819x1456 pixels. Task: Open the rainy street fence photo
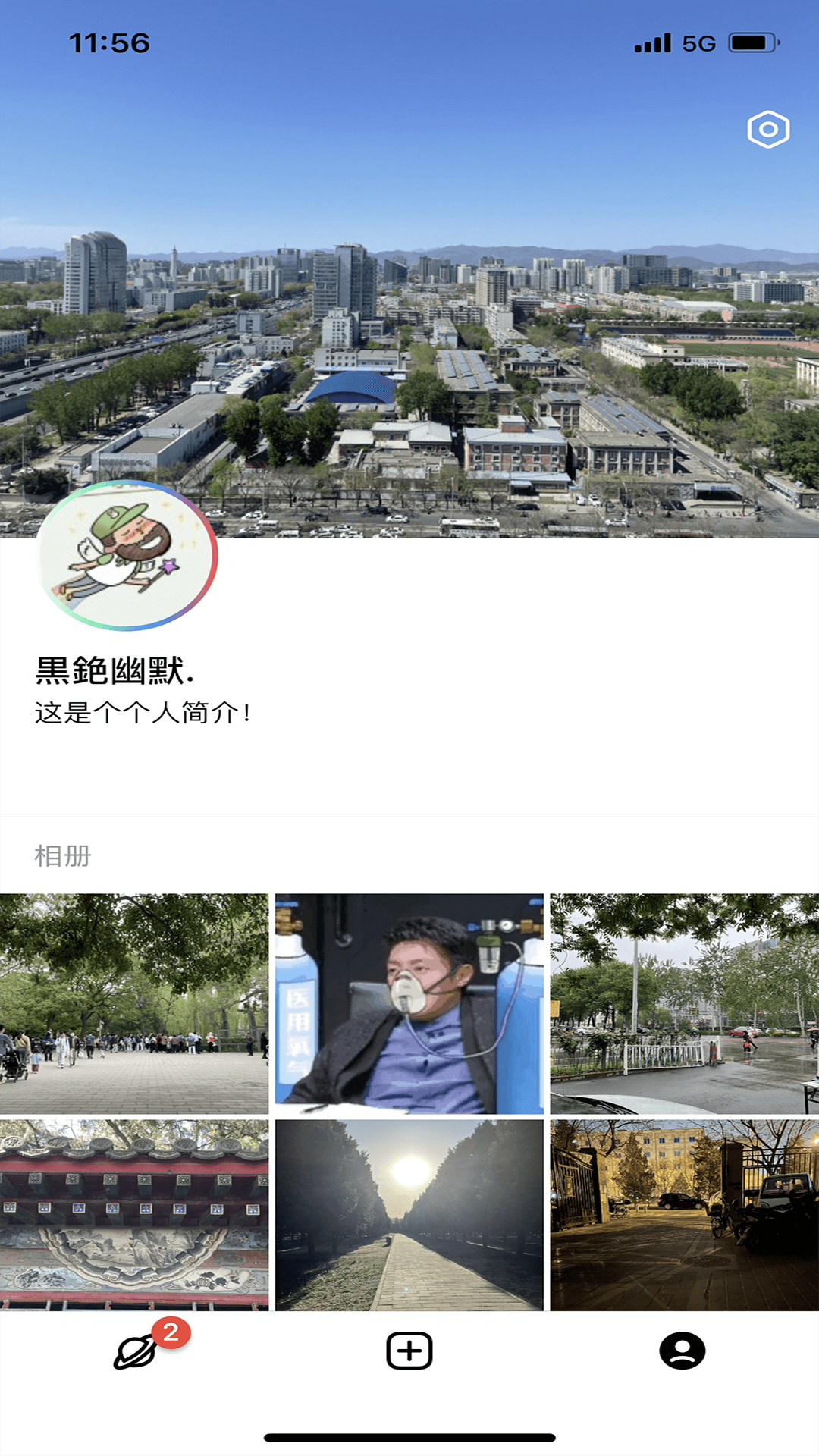684,1003
